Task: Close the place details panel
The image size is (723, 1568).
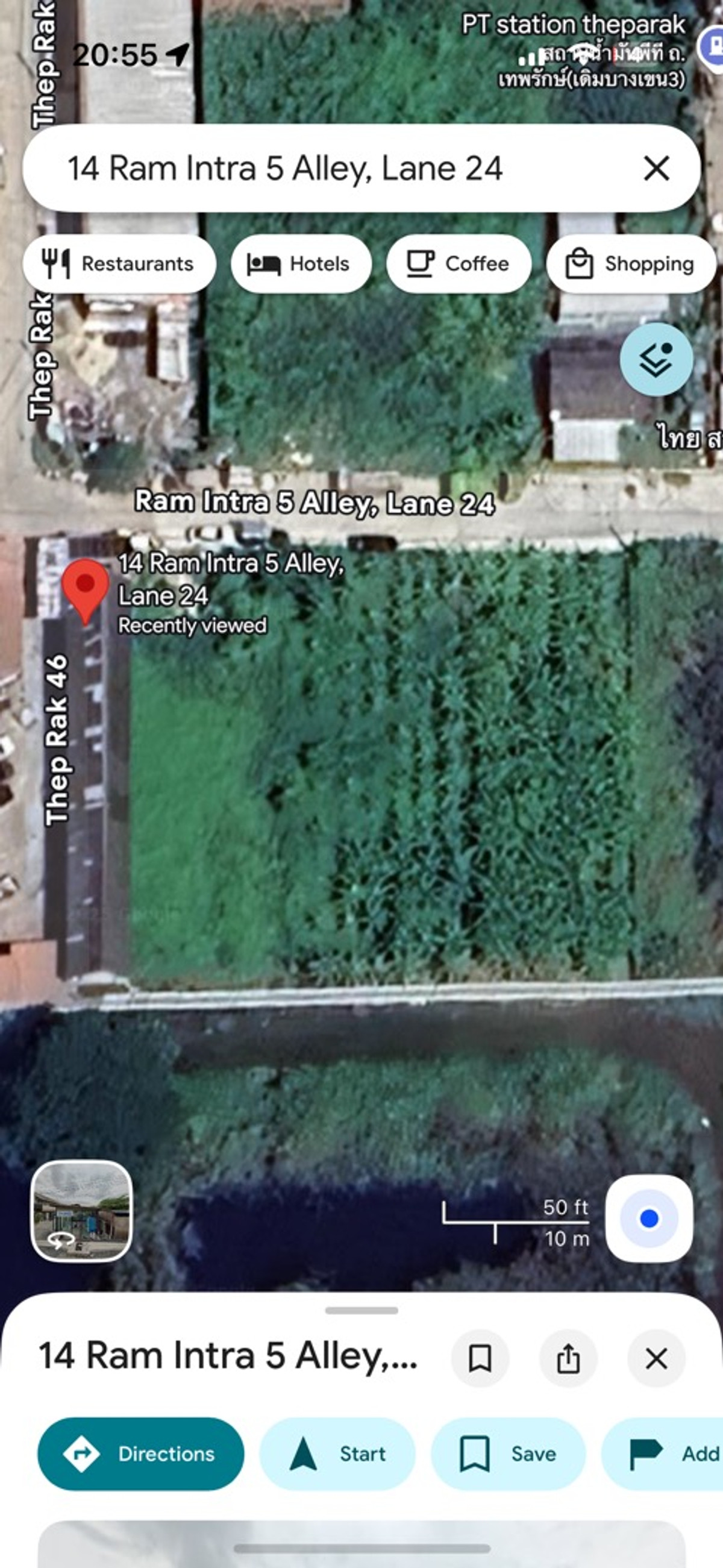Action: point(656,1358)
